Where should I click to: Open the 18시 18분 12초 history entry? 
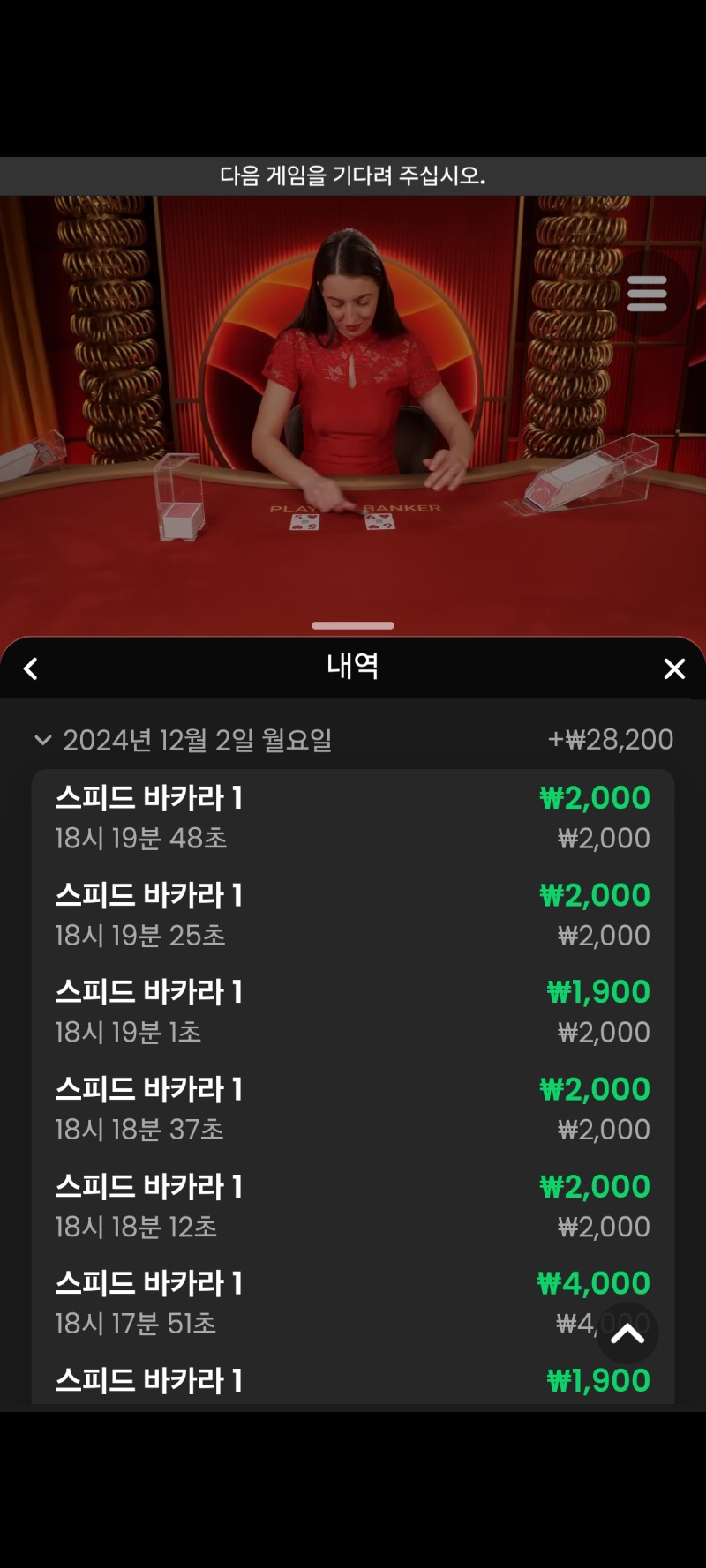[x=353, y=1206]
